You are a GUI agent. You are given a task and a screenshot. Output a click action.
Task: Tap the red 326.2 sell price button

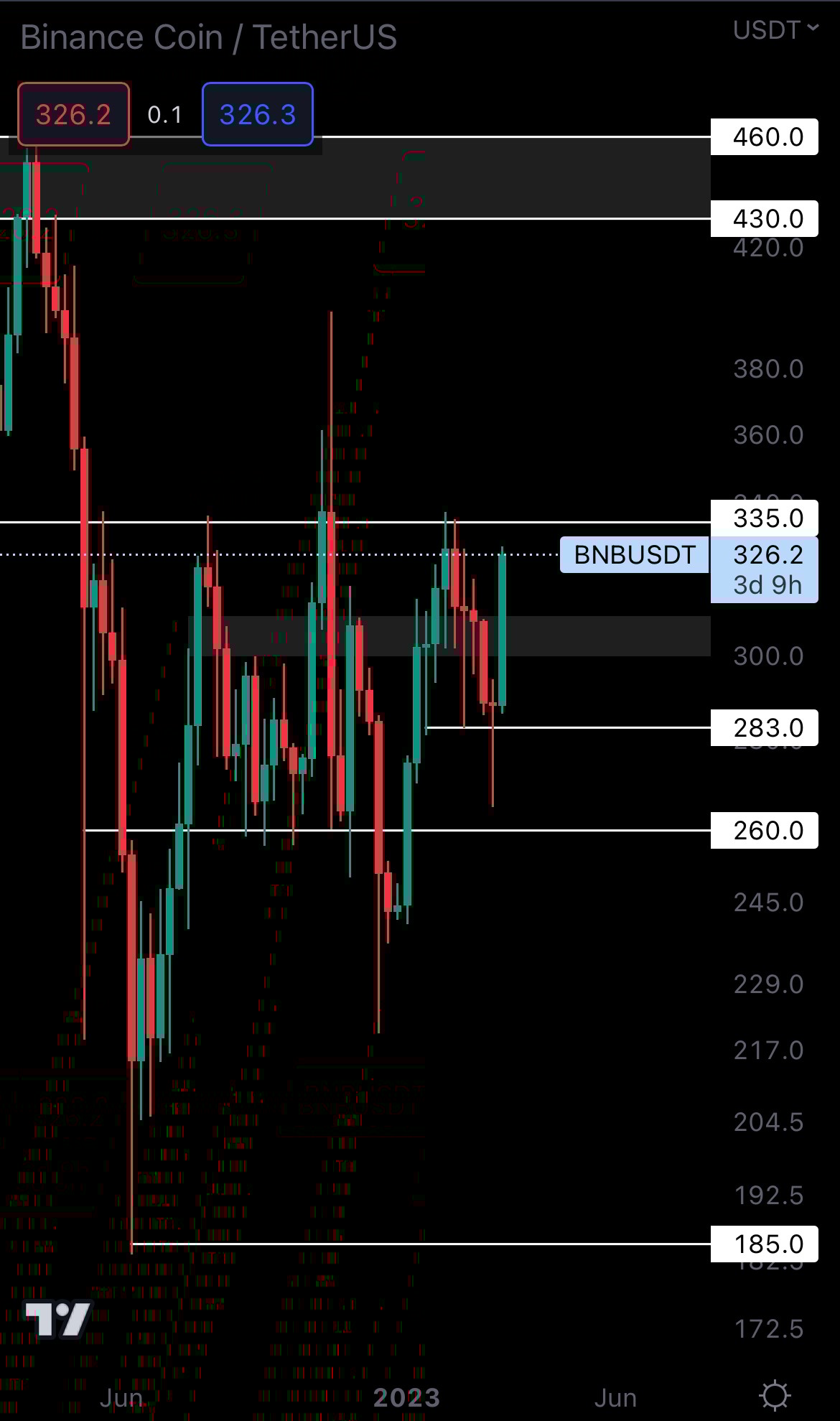click(73, 115)
